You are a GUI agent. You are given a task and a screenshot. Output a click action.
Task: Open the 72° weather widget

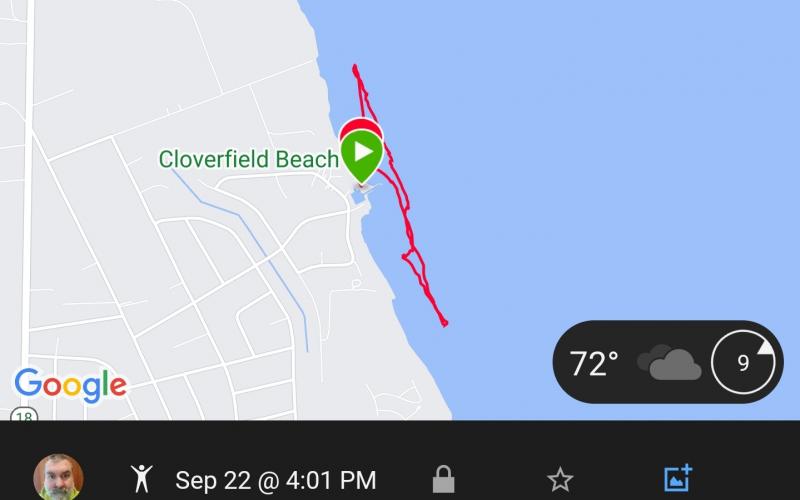[x=668, y=362]
